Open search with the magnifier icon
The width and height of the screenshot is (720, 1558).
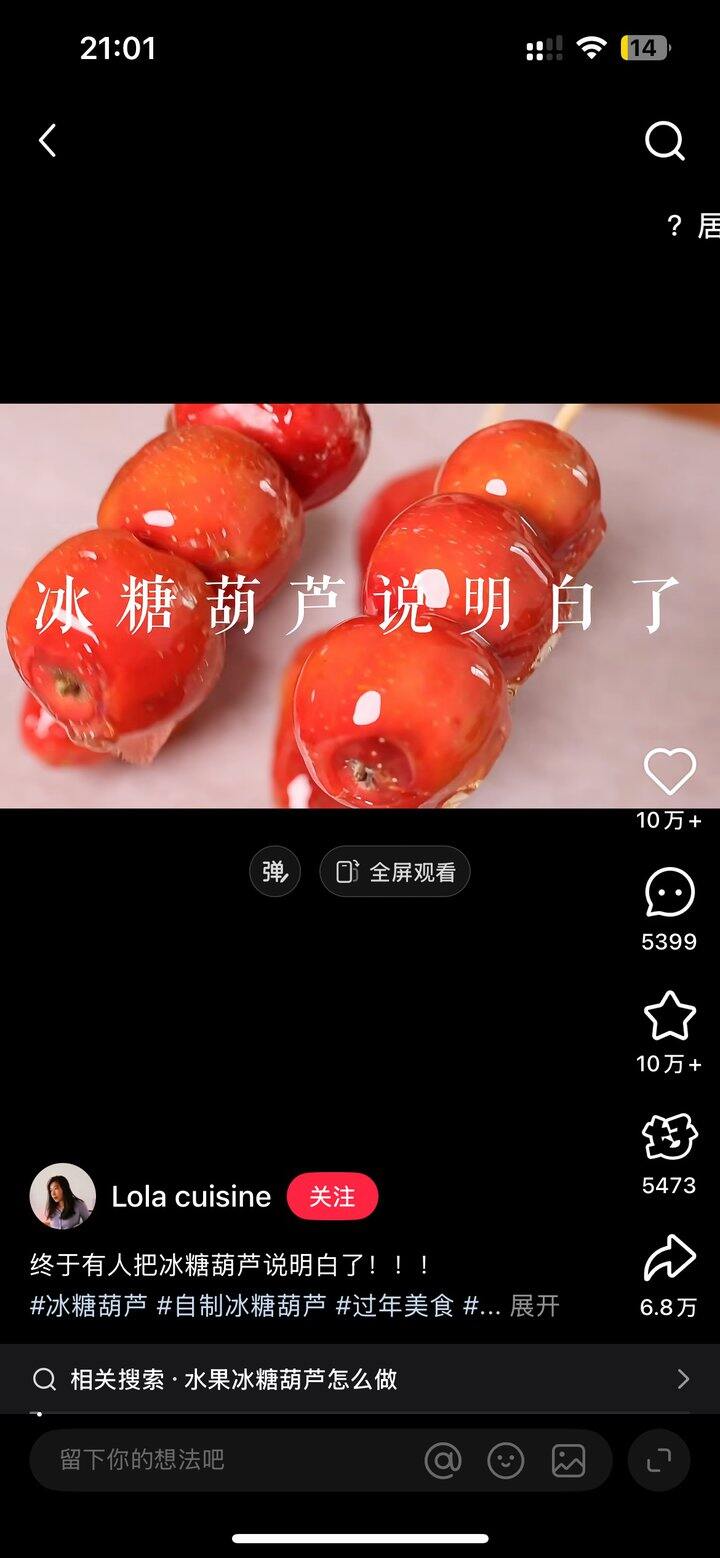(664, 141)
